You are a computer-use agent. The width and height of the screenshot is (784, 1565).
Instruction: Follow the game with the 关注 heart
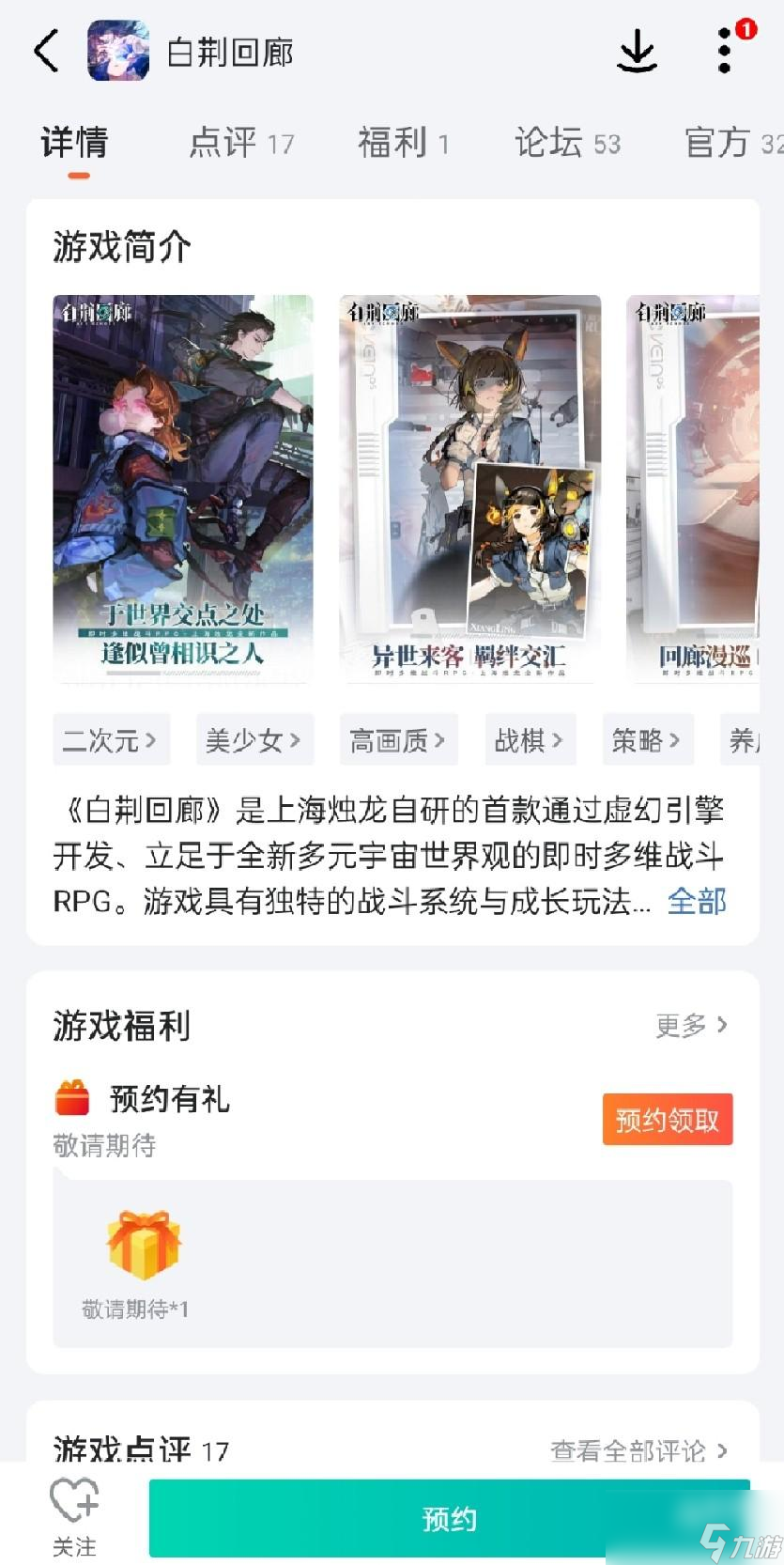[x=74, y=1516]
